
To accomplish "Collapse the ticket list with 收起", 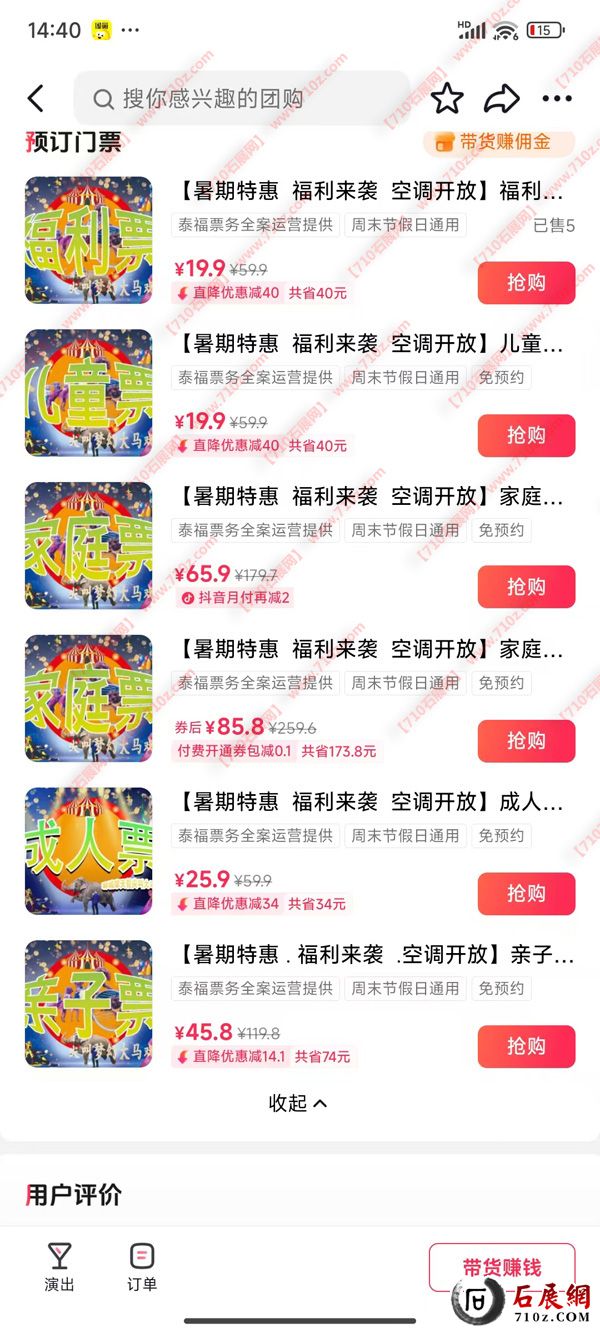I will 298,1103.
